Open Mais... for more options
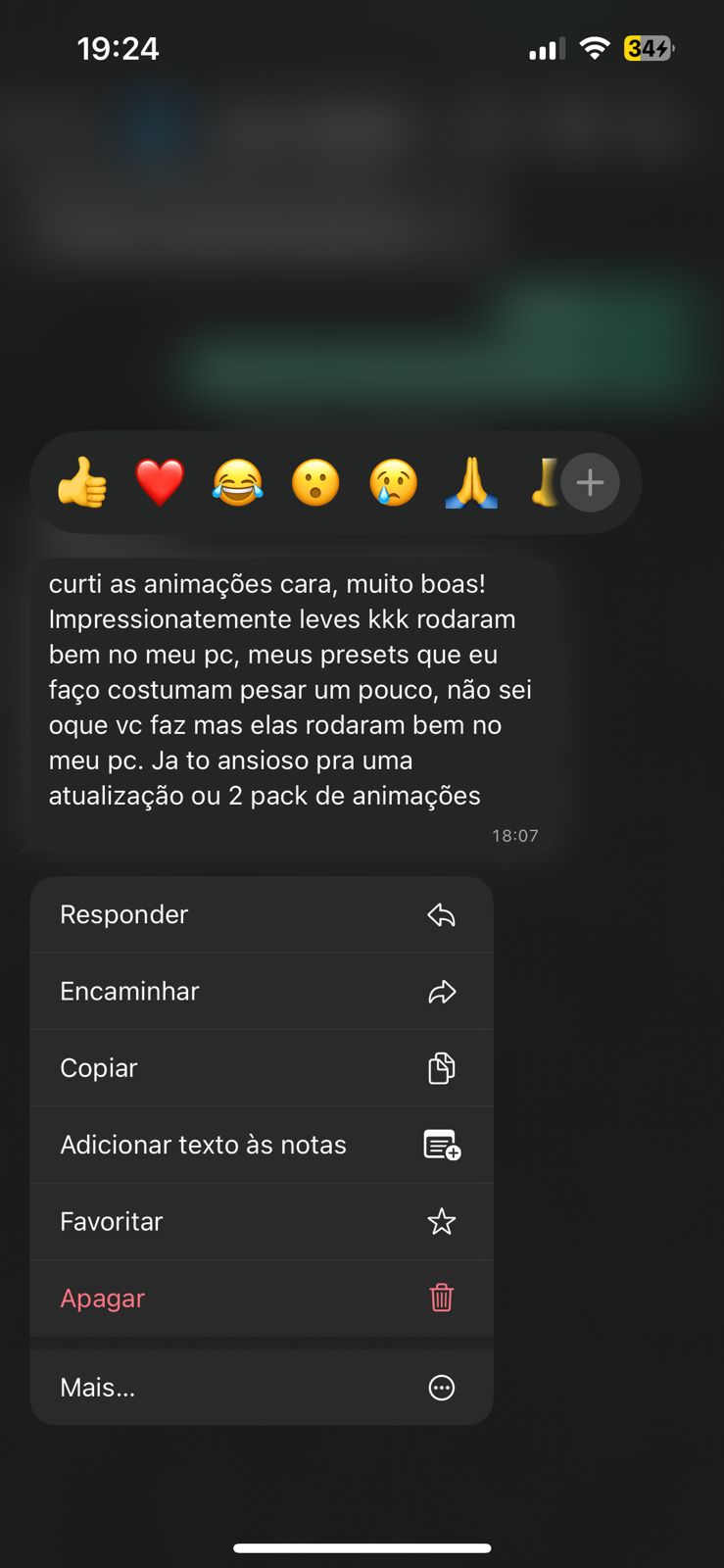 261,1387
